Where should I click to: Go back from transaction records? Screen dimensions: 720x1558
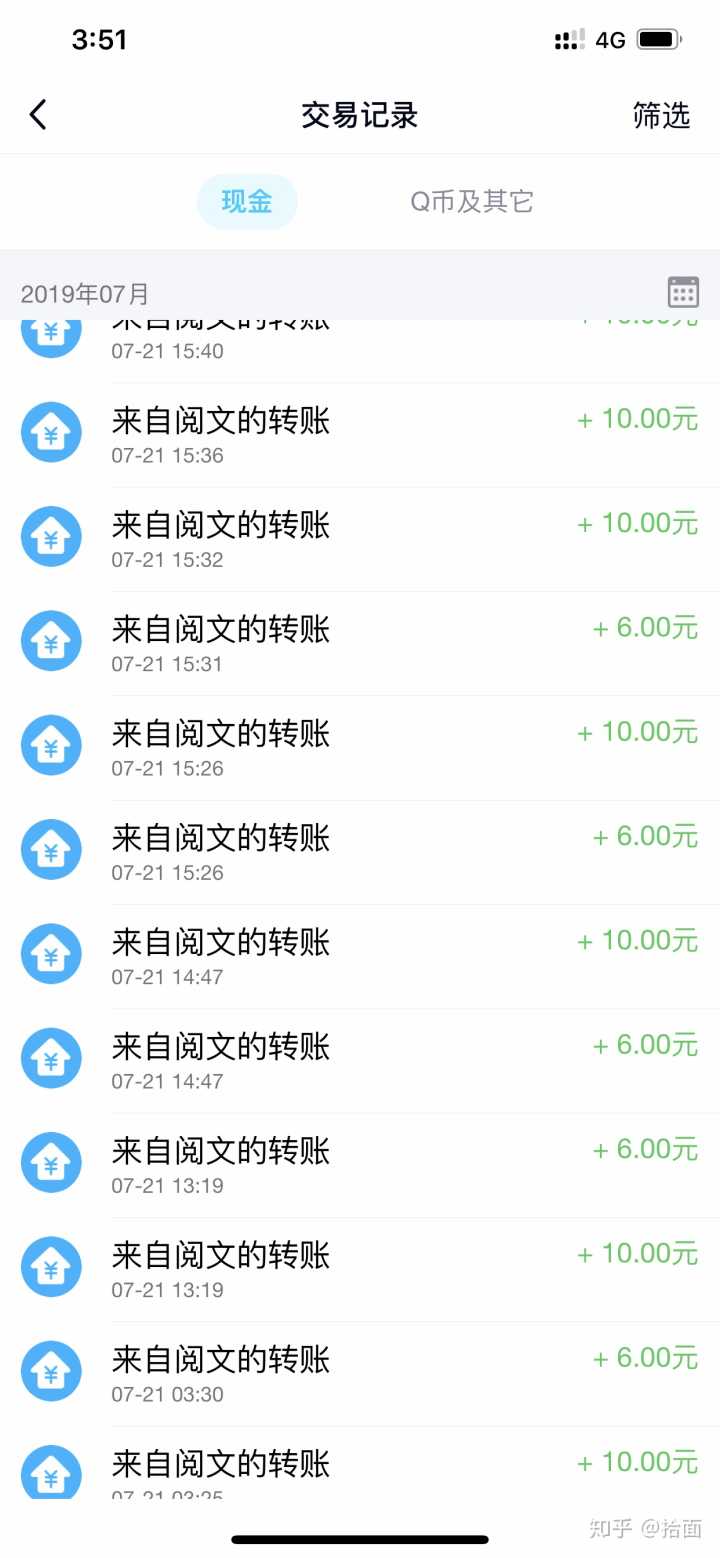click(38, 115)
